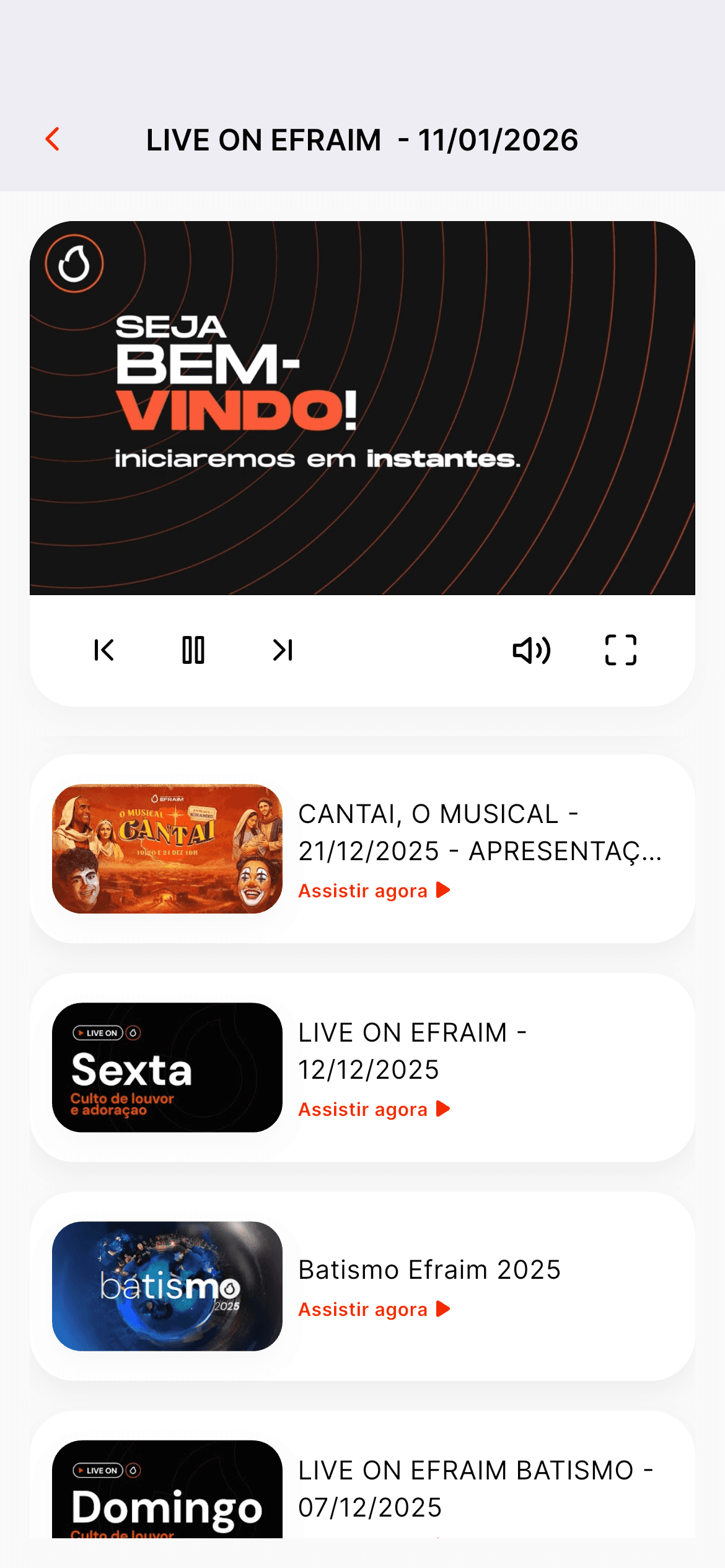The width and height of the screenshot is (725, 1568).
Task: Collapse the player with the back arrow
Action: (53, 140)
